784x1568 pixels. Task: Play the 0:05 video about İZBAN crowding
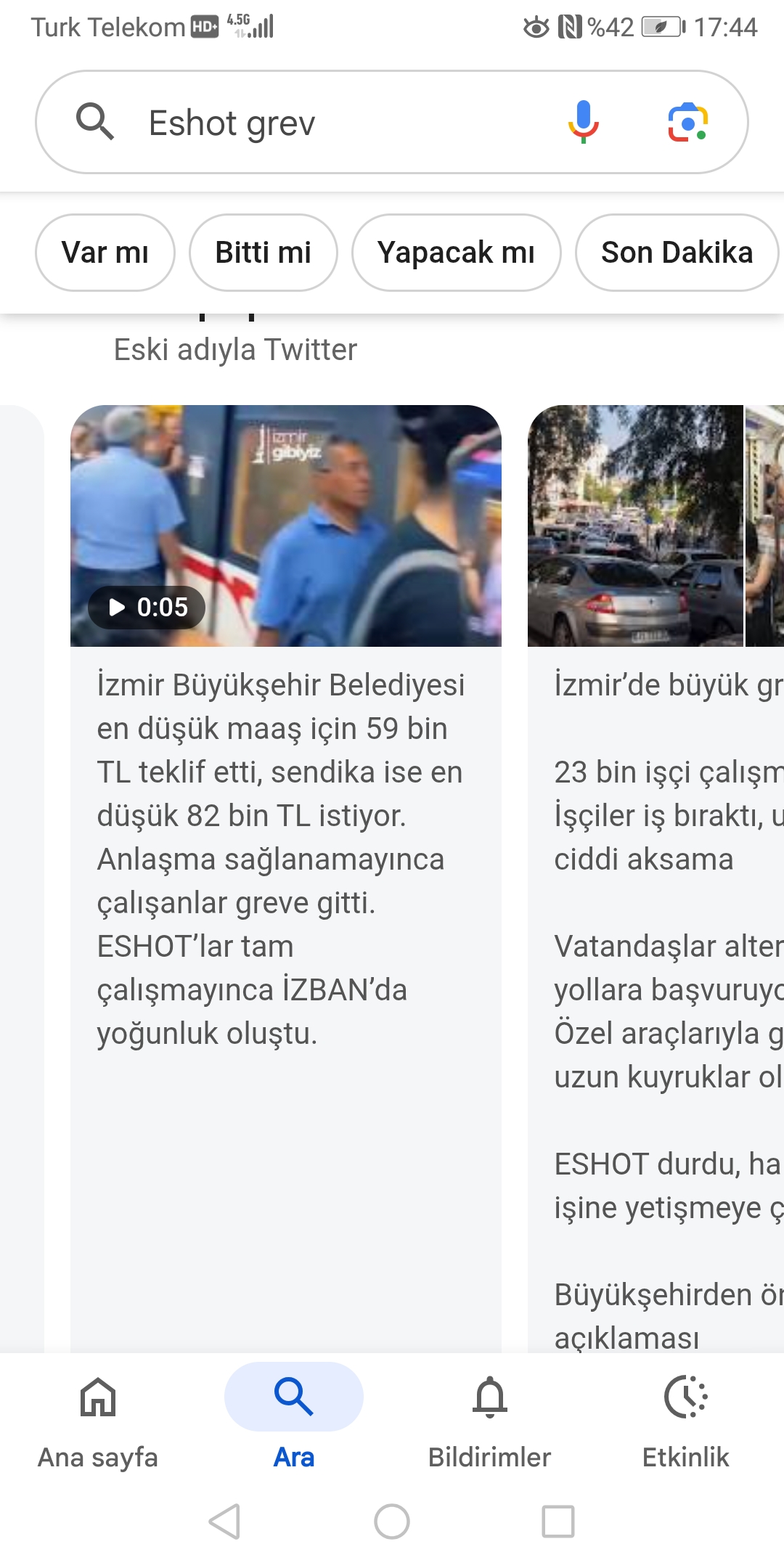285,526
